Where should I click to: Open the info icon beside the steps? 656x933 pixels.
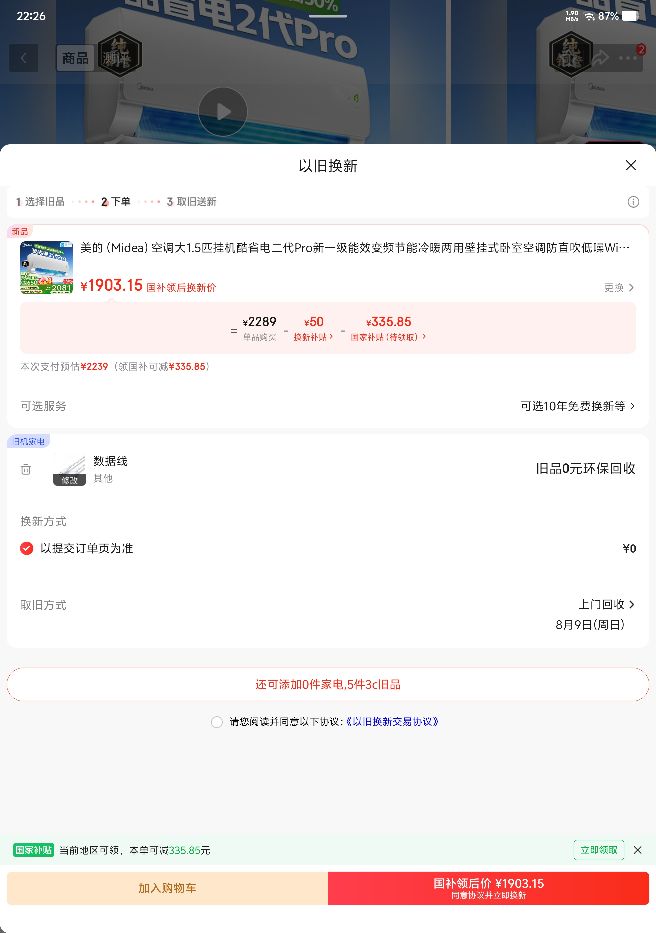pyautogui.click(x=633, y=202)
